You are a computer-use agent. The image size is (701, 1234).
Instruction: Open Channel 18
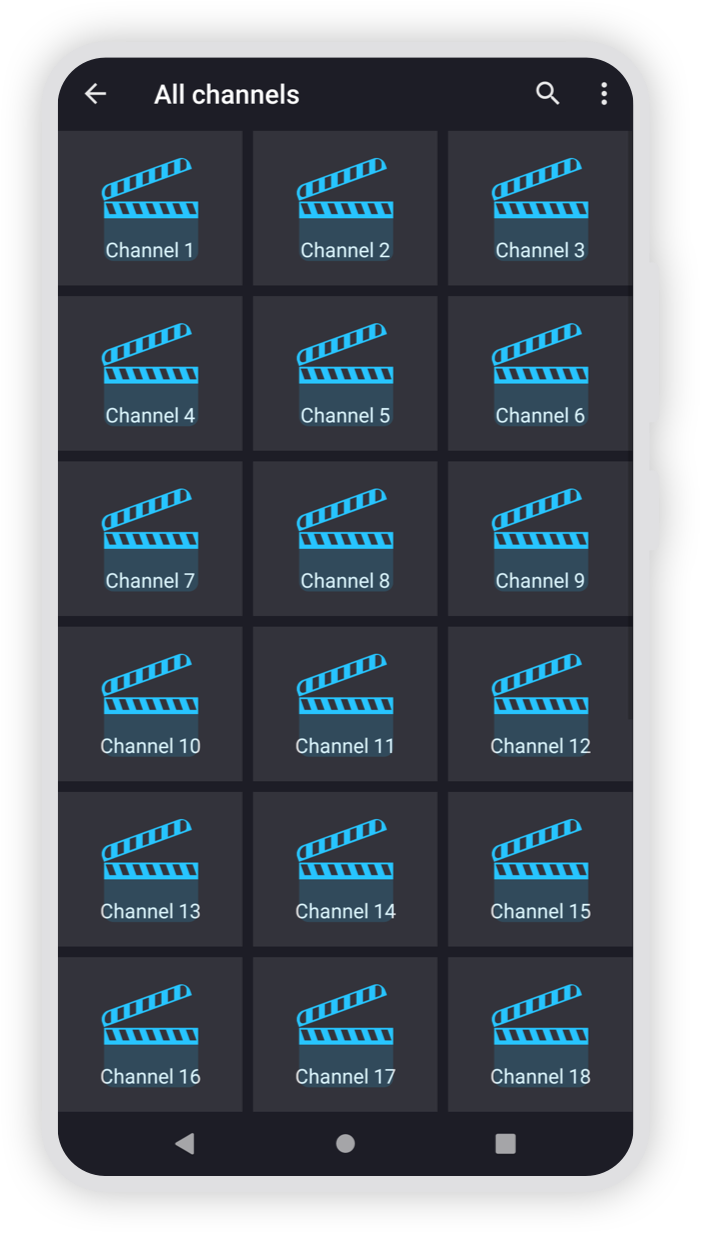pyautogui.click(x=540, y=1034)
